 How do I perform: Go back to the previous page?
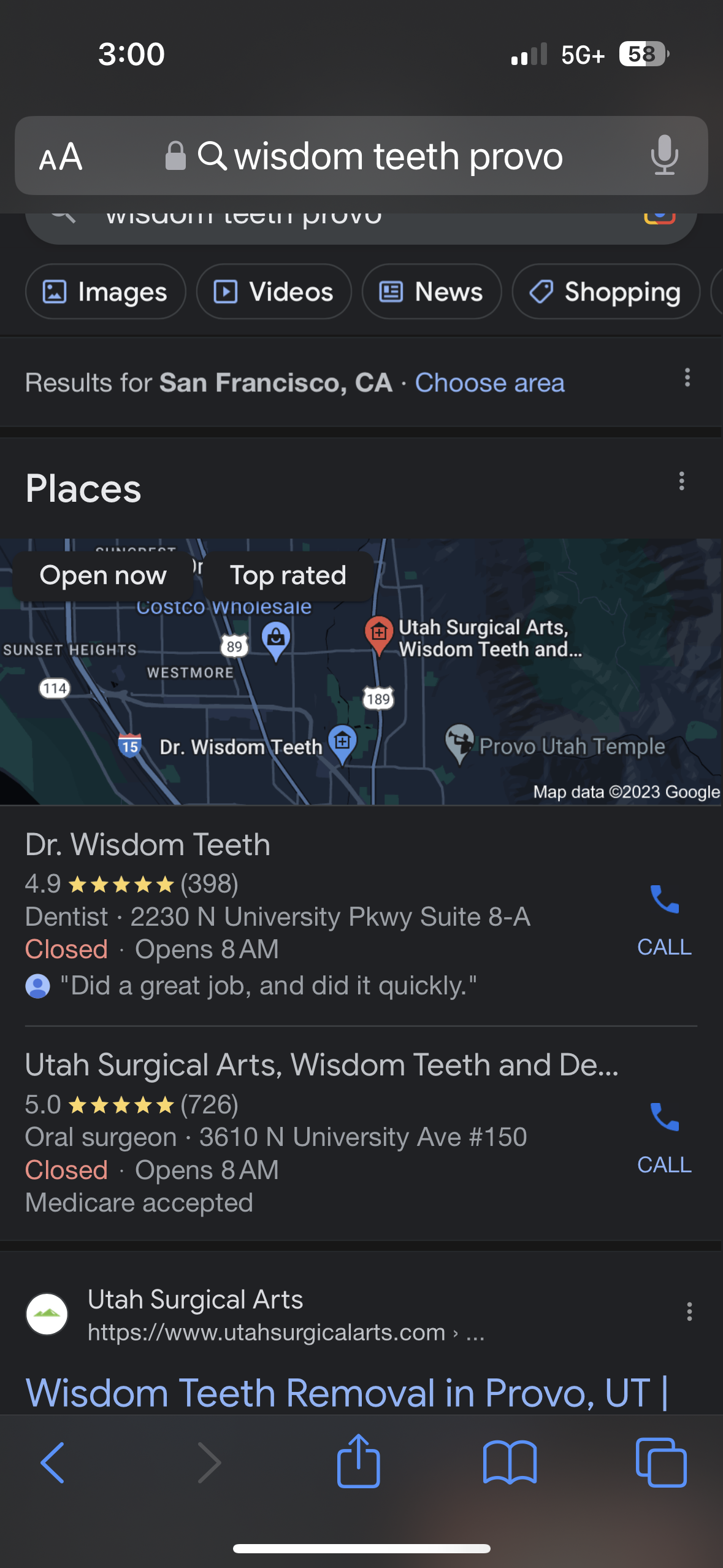tap(53, 1463)
